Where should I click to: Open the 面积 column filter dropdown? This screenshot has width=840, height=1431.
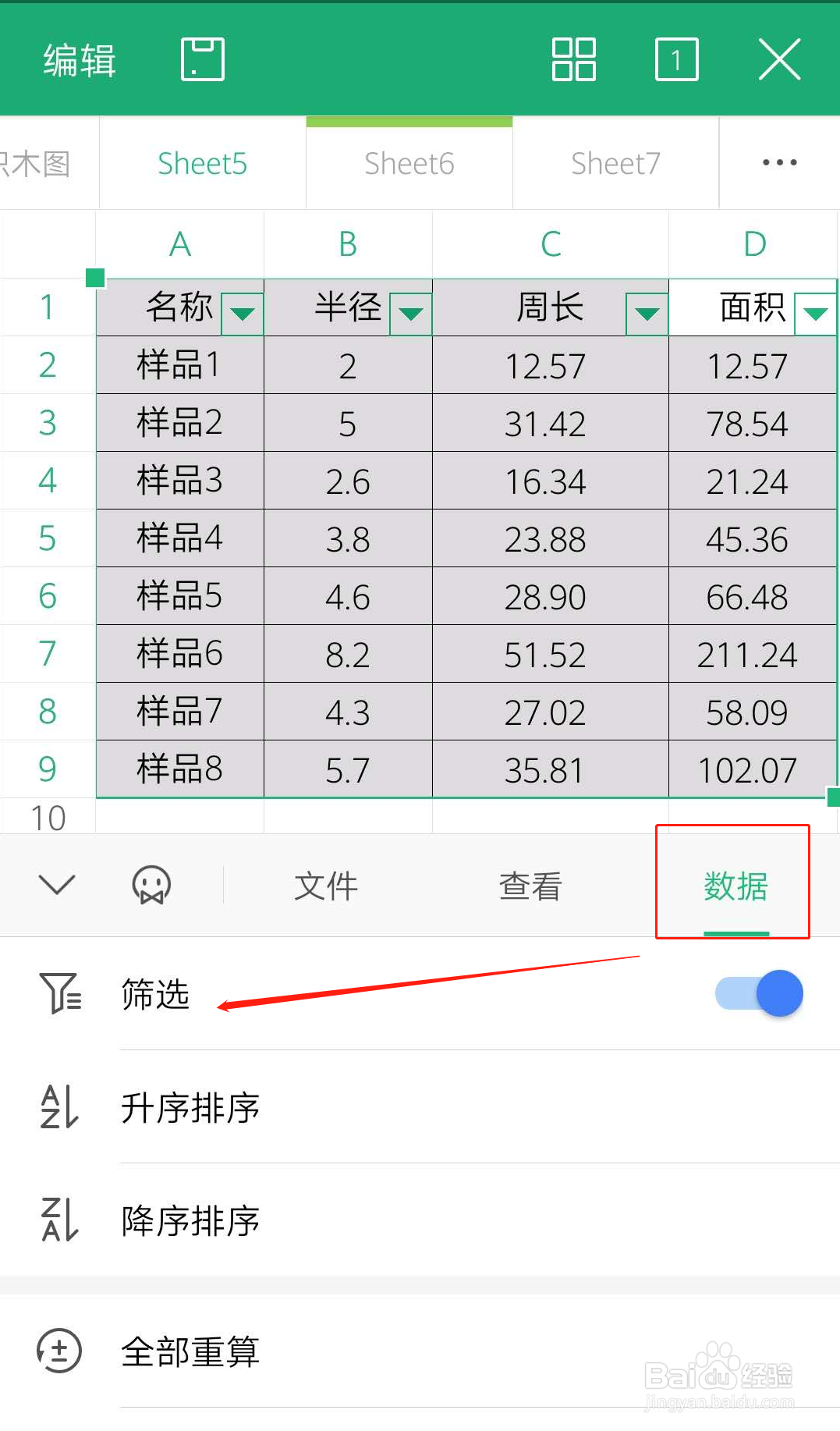[813, 312]
